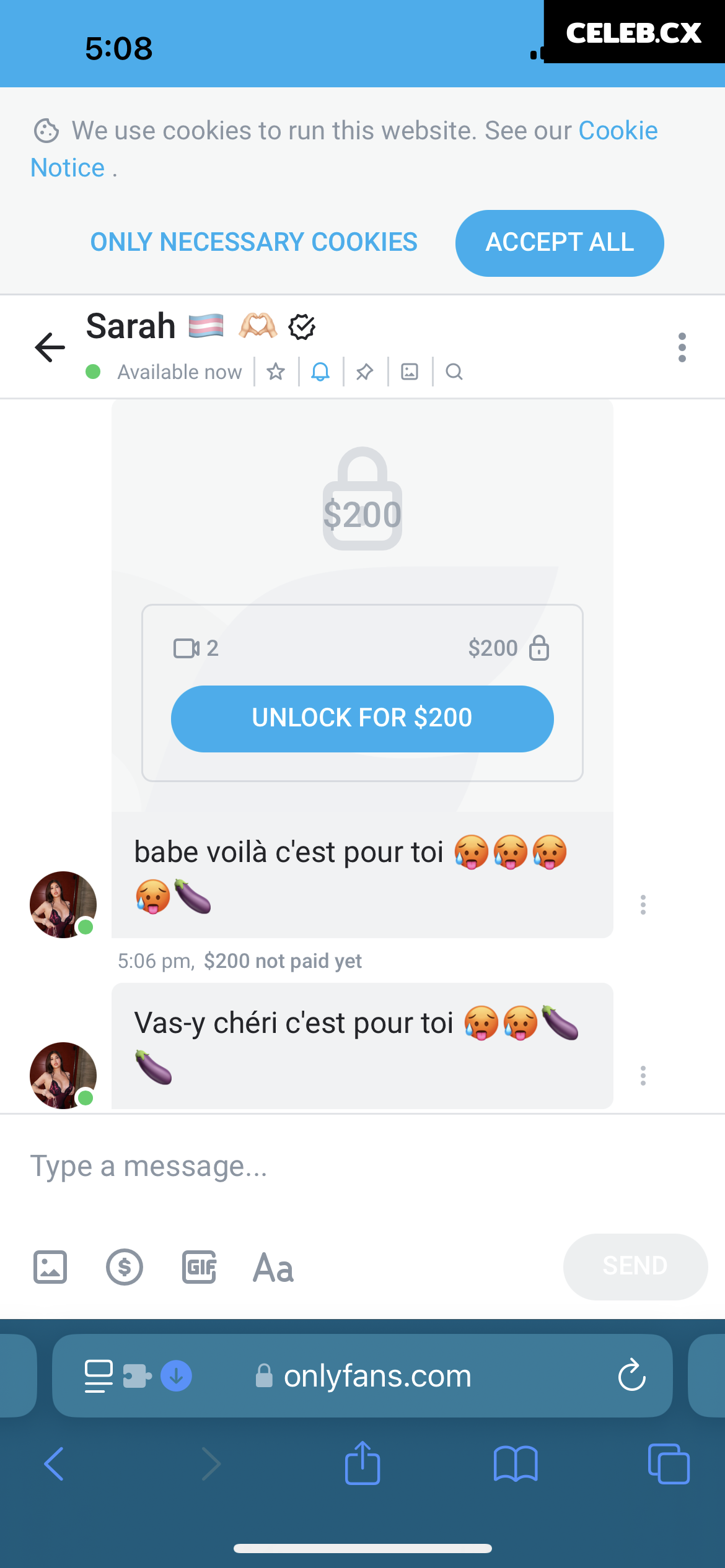Open the chat media gallery icon
The width and height of the screenshot is (725, 1568).
click(410, 372)
